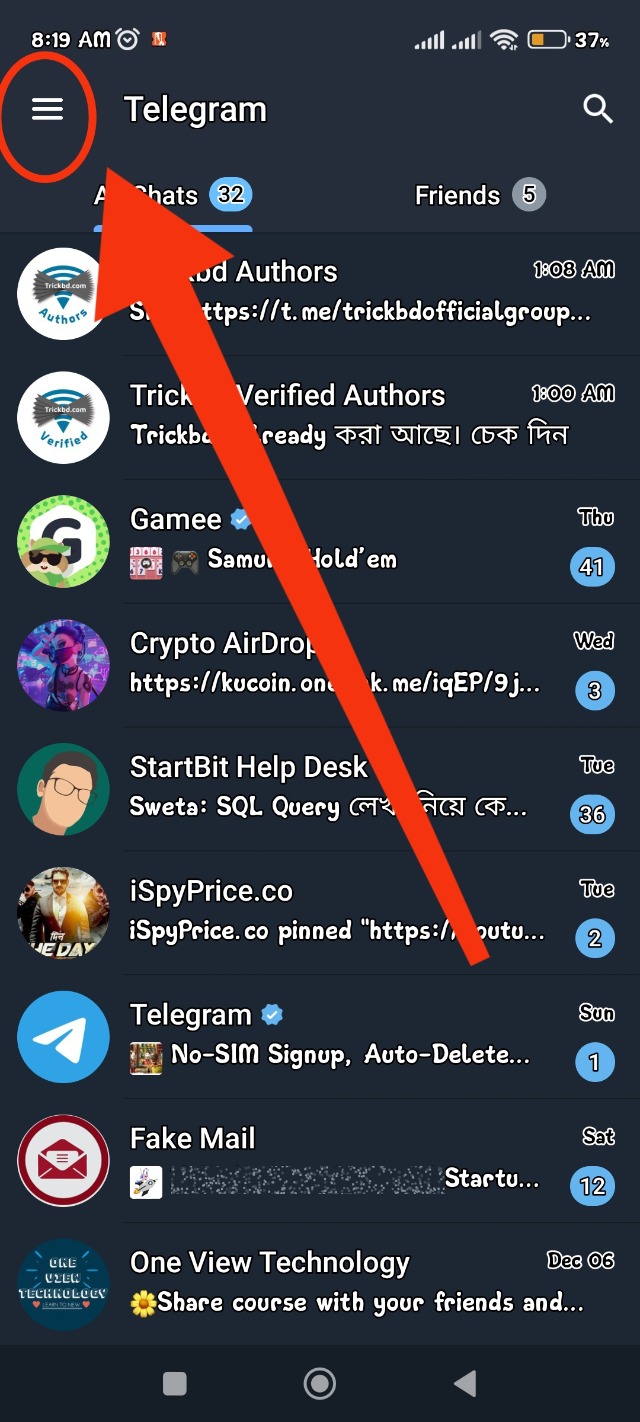Open the search icon
Screen dimensions: 640x1422
597,109
